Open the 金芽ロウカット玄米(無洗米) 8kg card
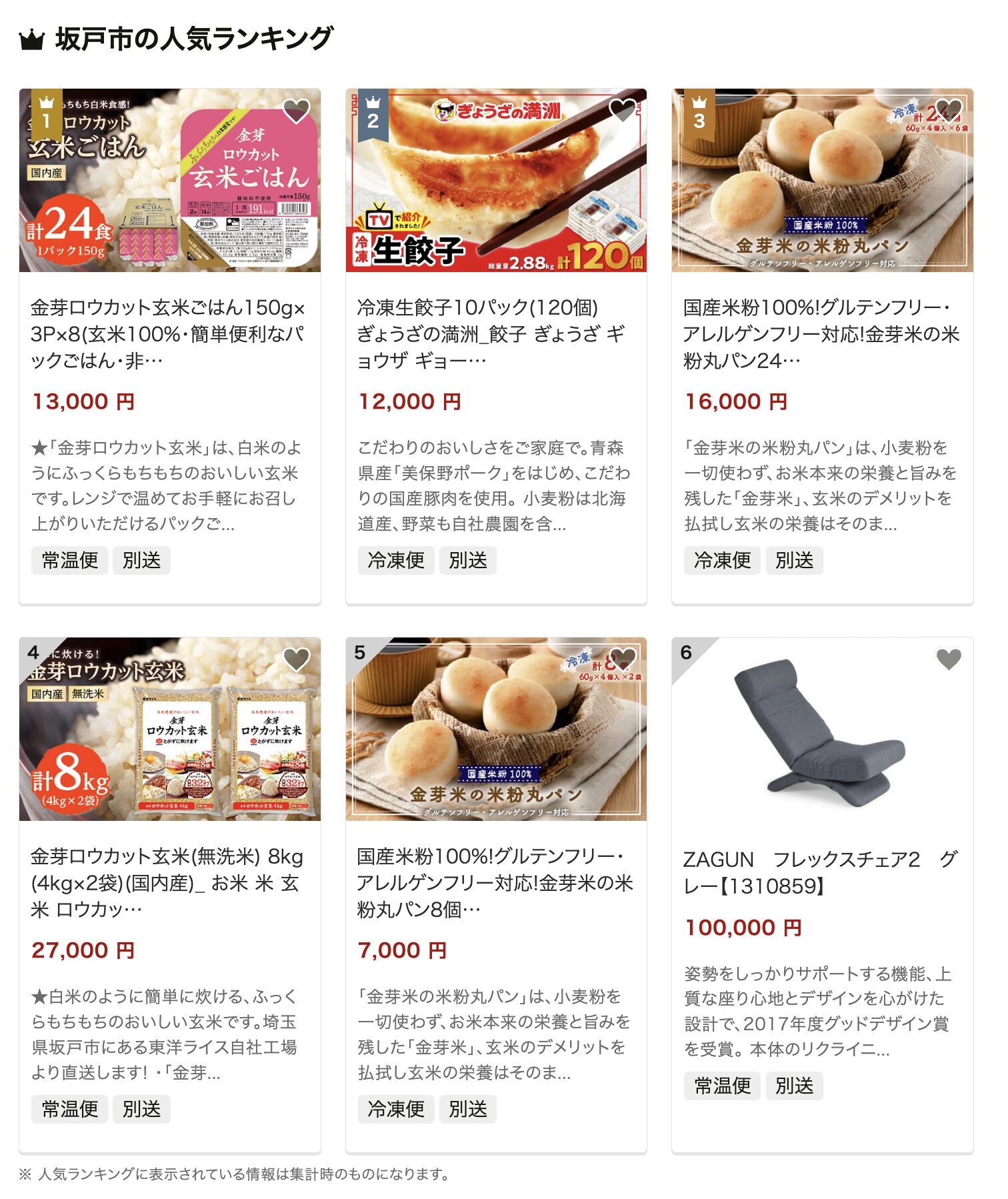The height and width of the screenshot is (1199, 1008). (x=168, y=882)
